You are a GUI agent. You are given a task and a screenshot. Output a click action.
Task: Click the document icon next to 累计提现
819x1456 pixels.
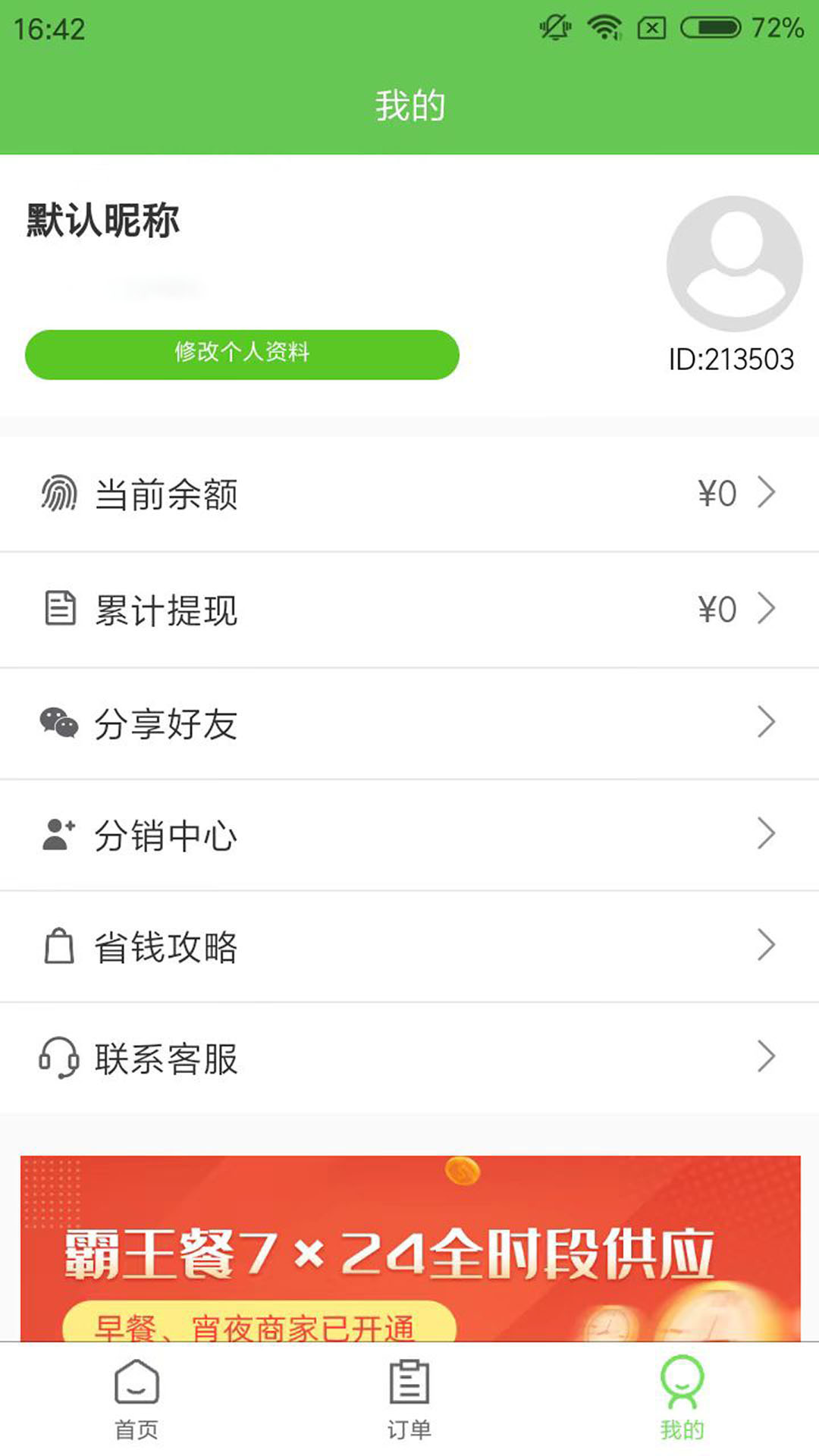(x=59, y=607)
